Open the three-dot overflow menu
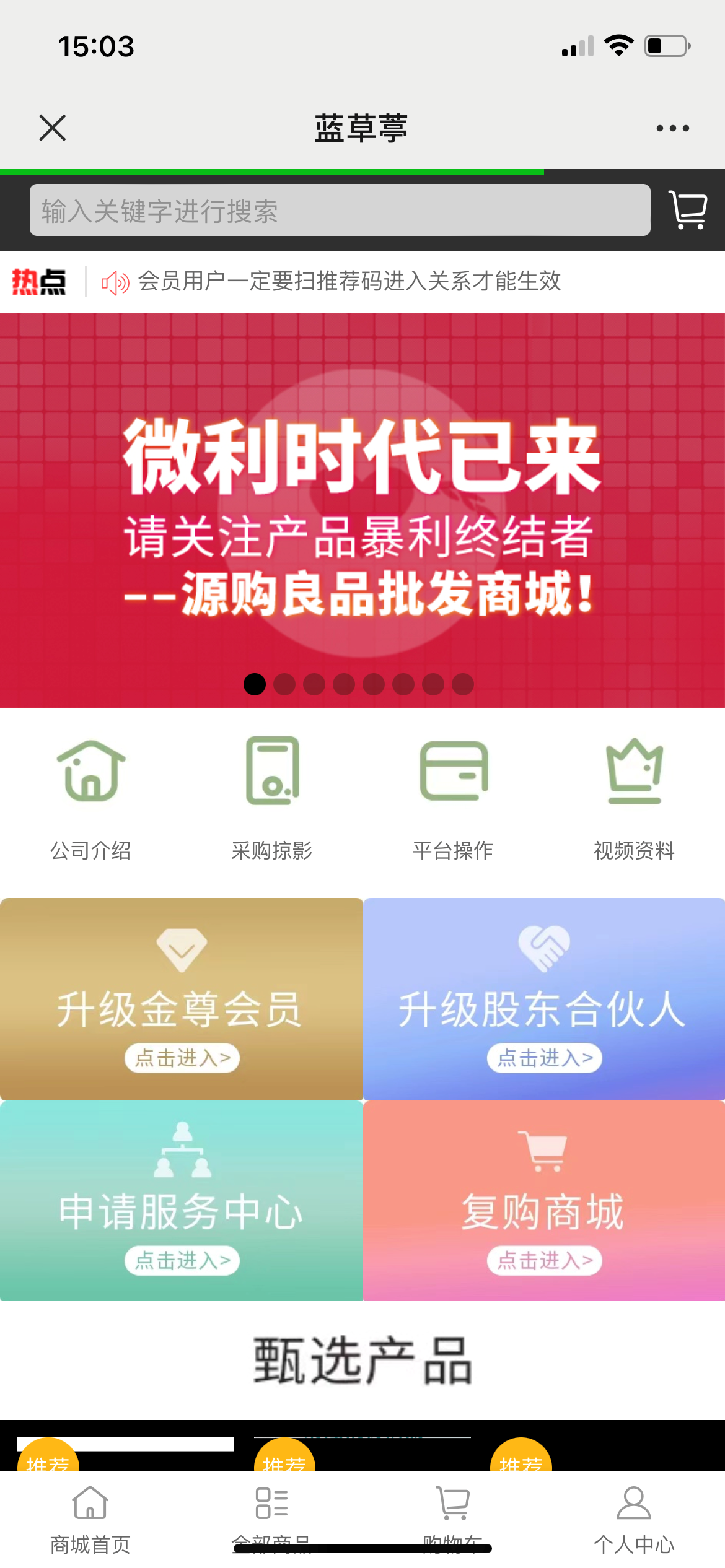725x1568 pixels. (672, 128)
